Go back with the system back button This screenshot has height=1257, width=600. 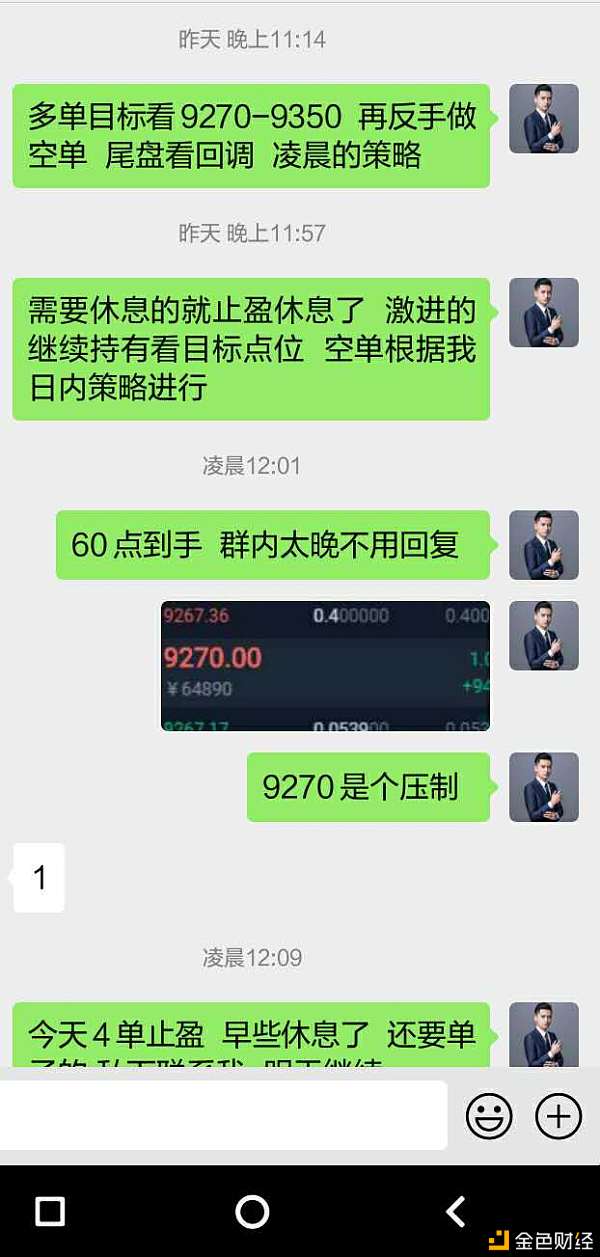pos(456,1211)
